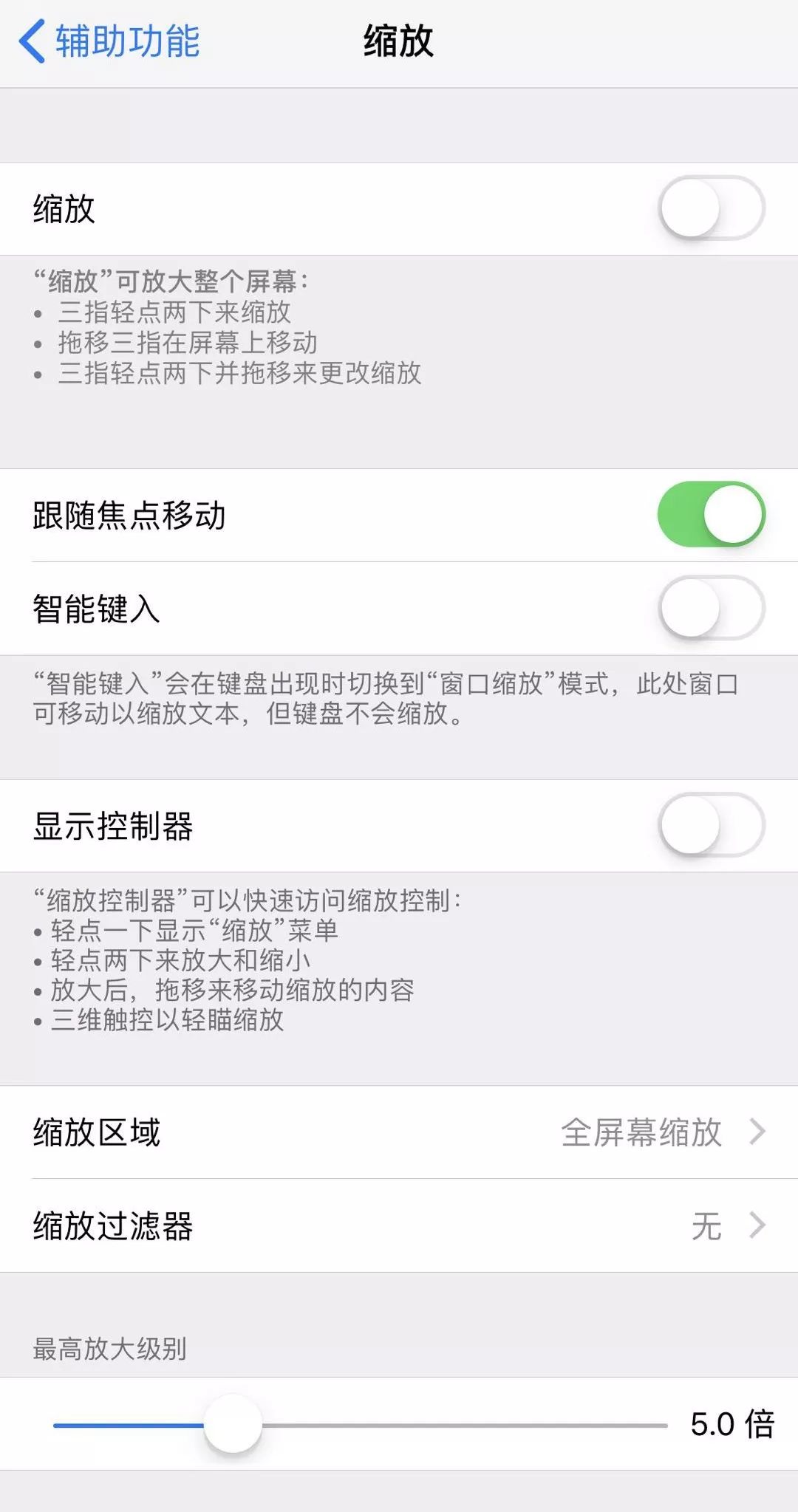Screen dimensions: 798x1512
Task: Tap the back arrow icon at top left
Action: 33,42
